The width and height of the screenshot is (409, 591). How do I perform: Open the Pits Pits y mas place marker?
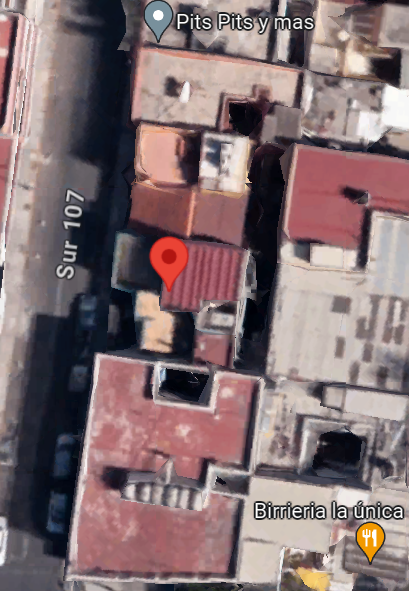point(159,20)
